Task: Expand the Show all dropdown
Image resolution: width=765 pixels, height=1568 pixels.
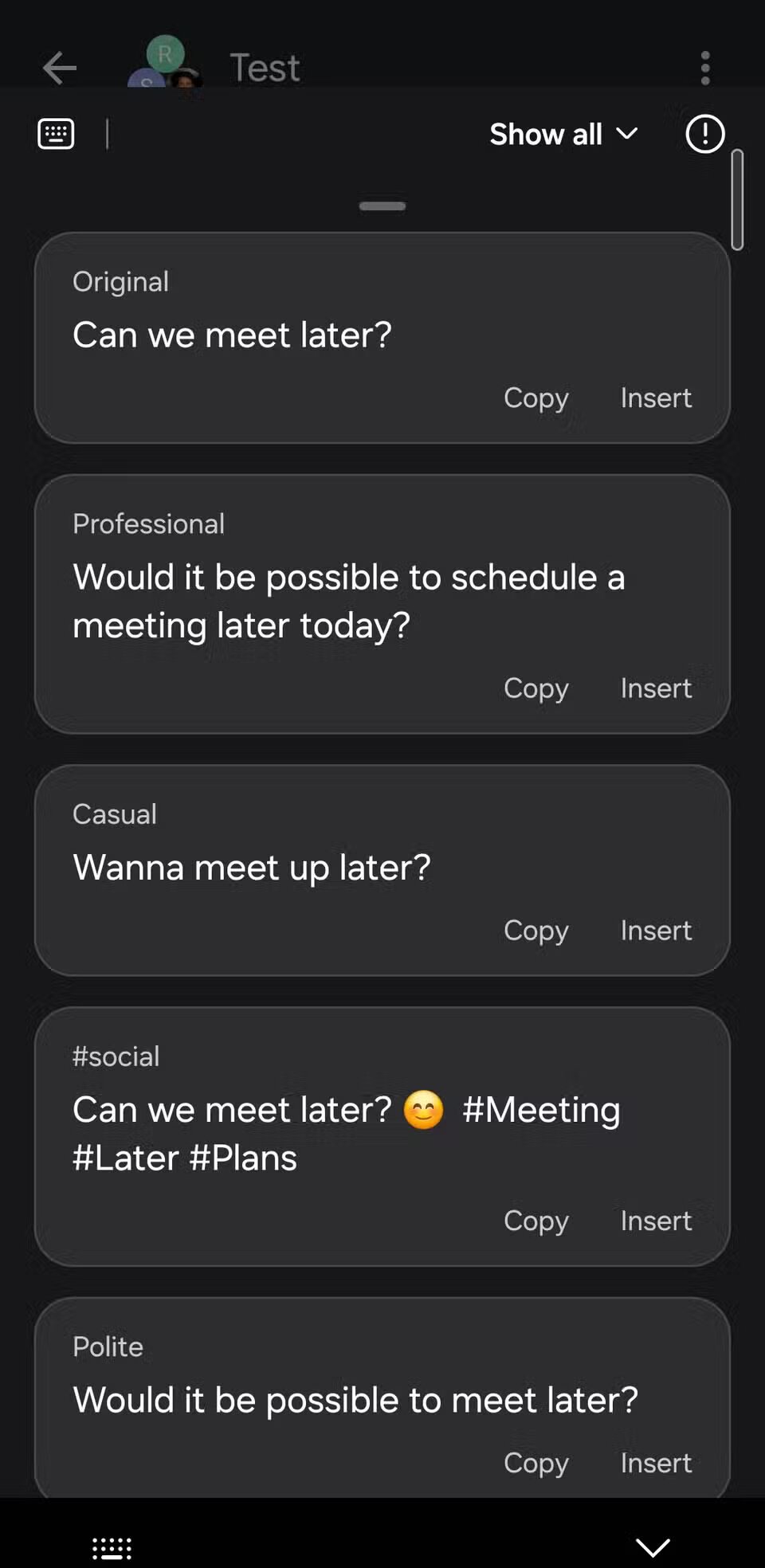Action: pyautogui.click(x=563, y=135)
